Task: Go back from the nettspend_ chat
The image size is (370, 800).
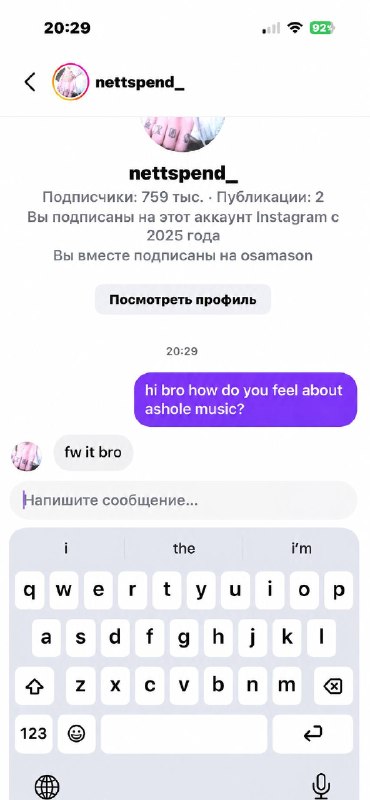Action: [30, 82]
